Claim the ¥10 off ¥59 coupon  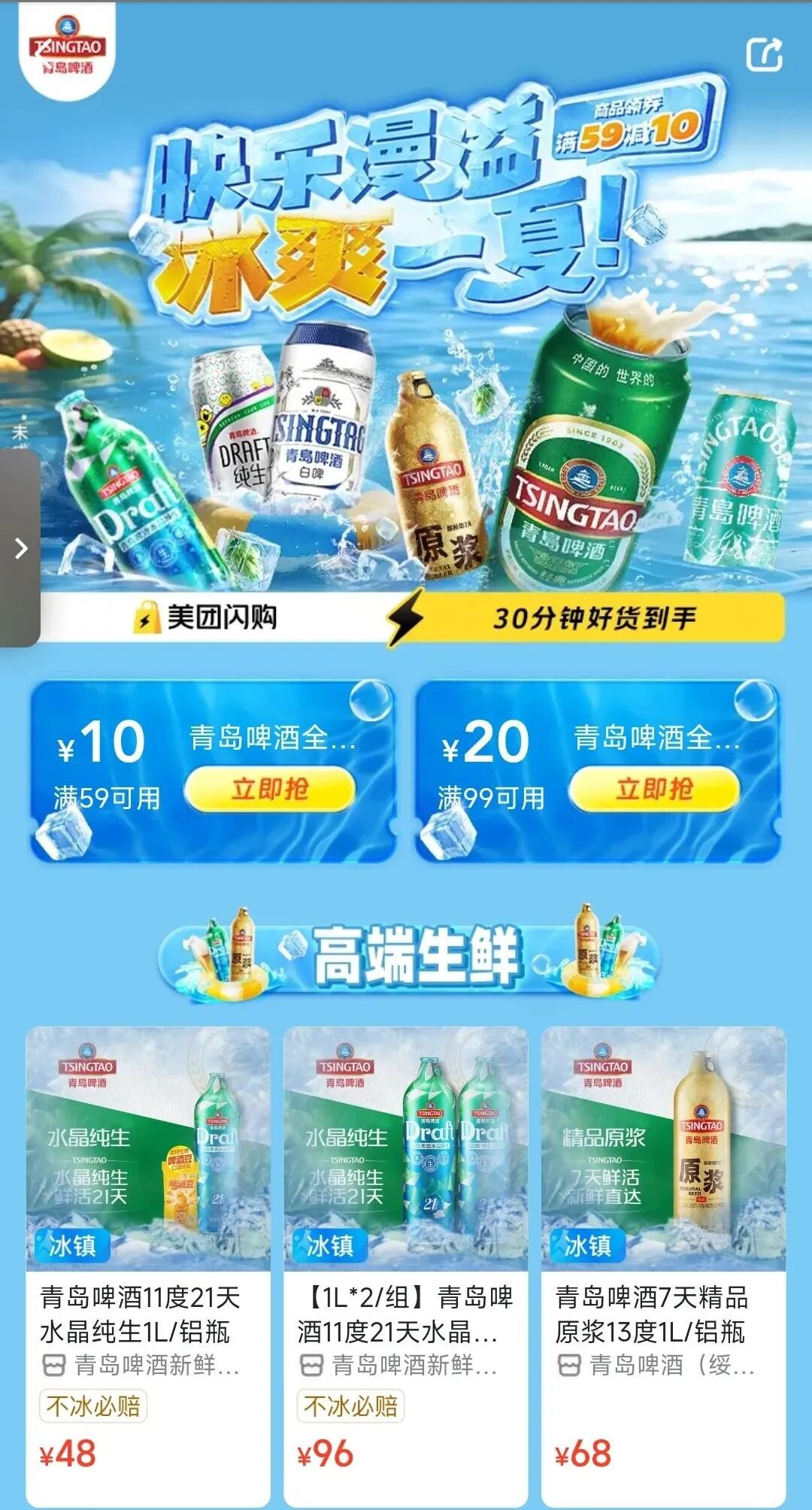[270, 790]
